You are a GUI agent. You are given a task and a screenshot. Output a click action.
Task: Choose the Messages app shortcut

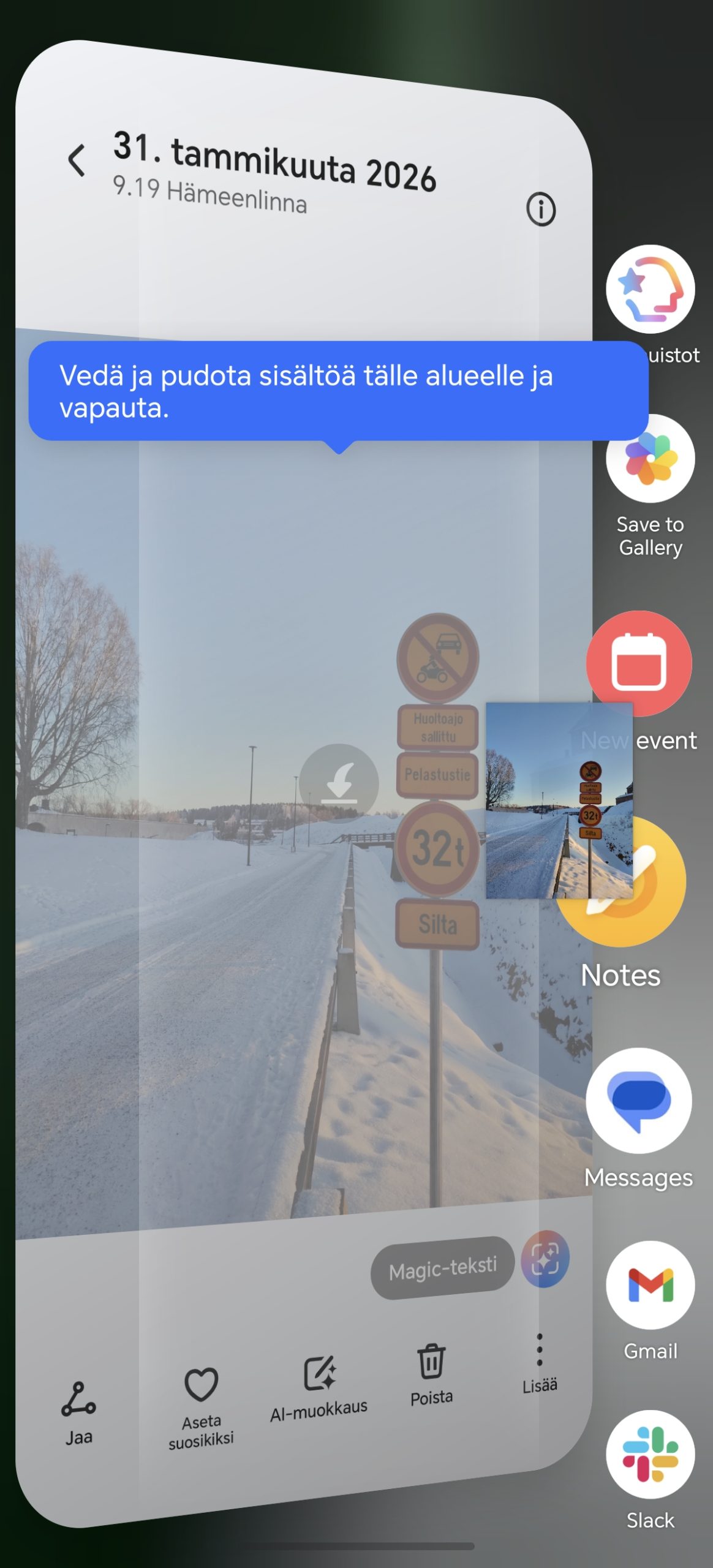[639, 1101]
